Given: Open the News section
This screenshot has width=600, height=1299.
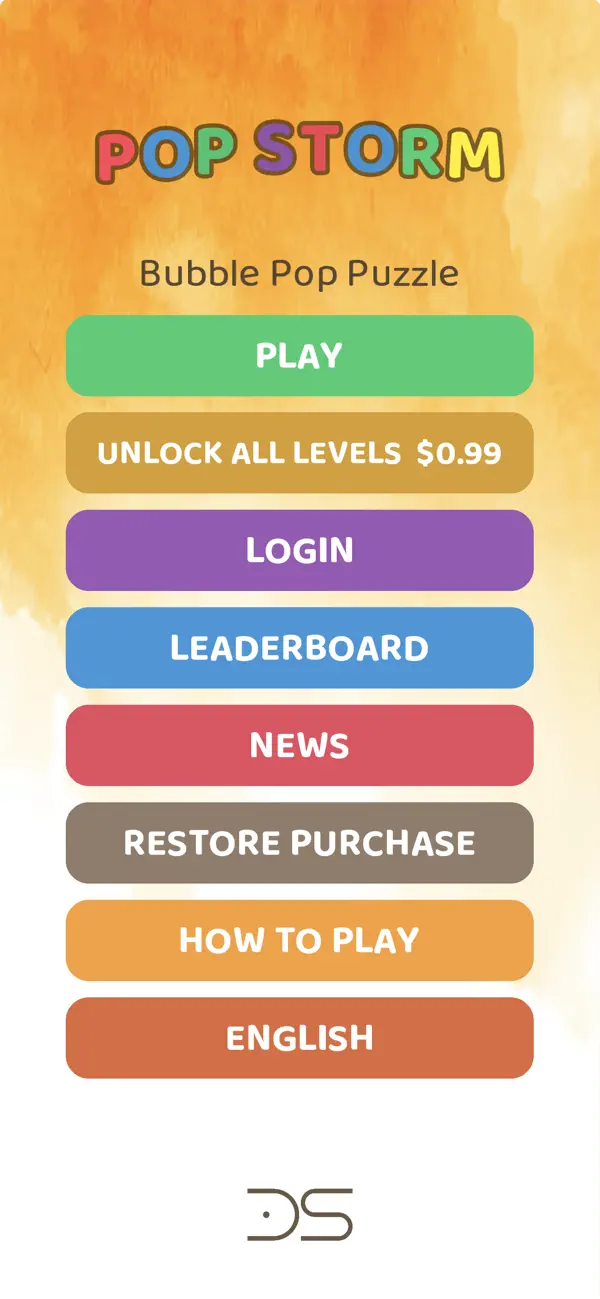Looking at the screenshot, I should click(x=300, y=746).
